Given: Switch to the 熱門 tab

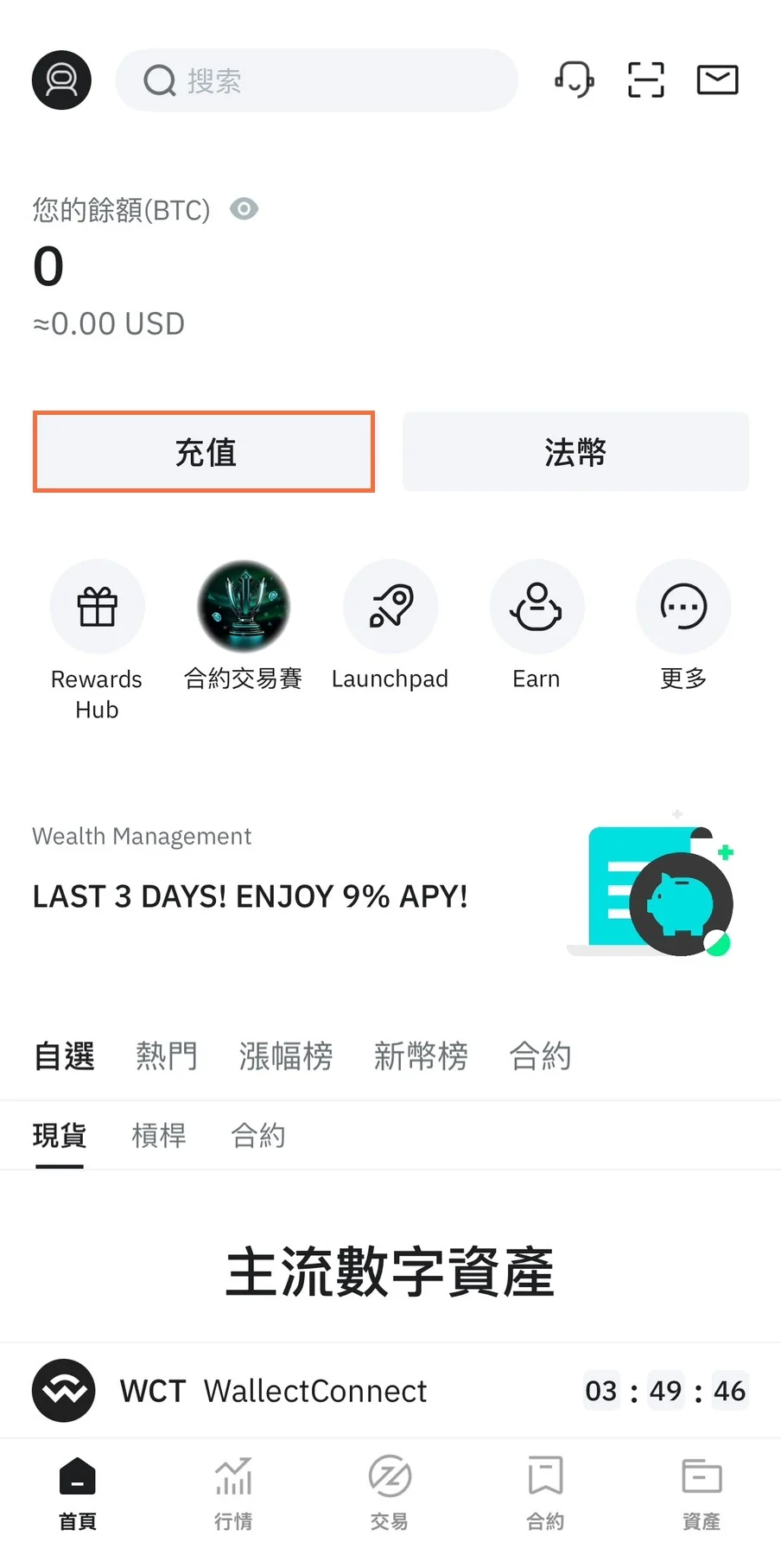Looking at the screenshot, I should click(x=166, y=1055).
